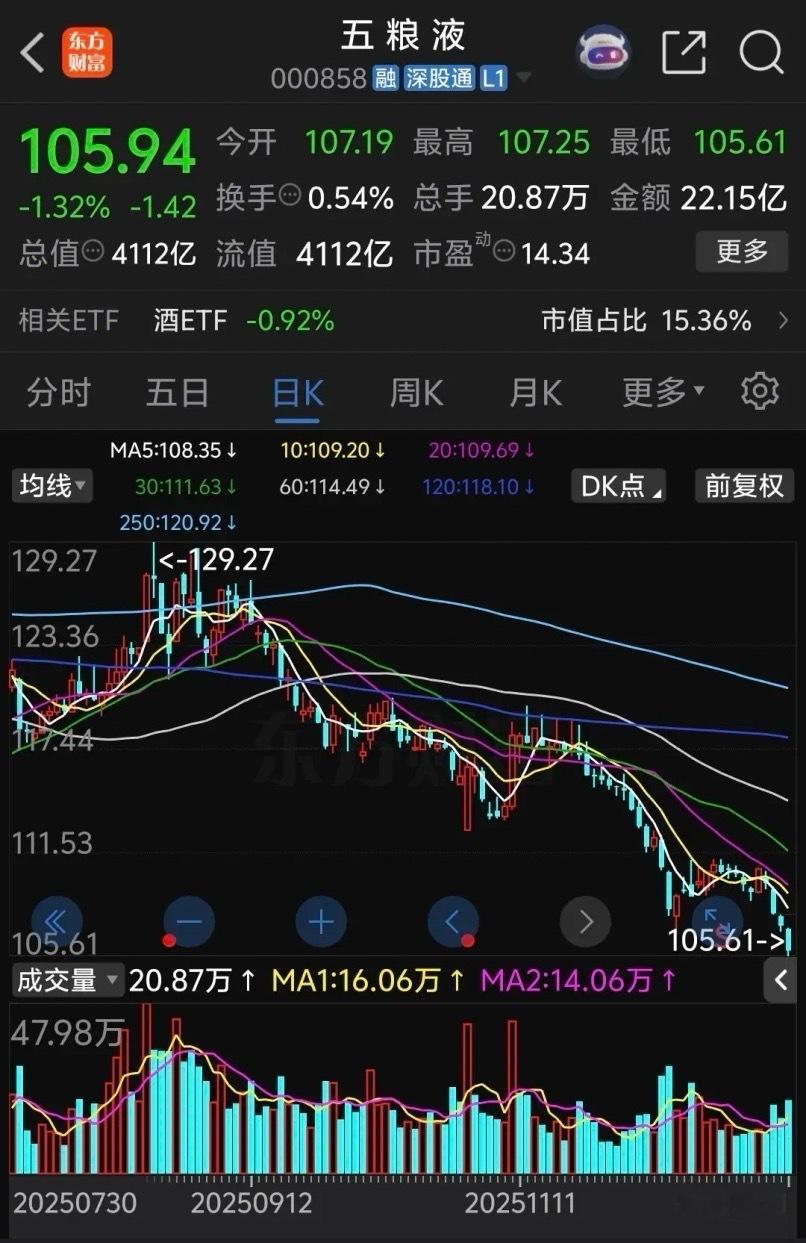Open the robot assistant icon

[x=604, y=52]
